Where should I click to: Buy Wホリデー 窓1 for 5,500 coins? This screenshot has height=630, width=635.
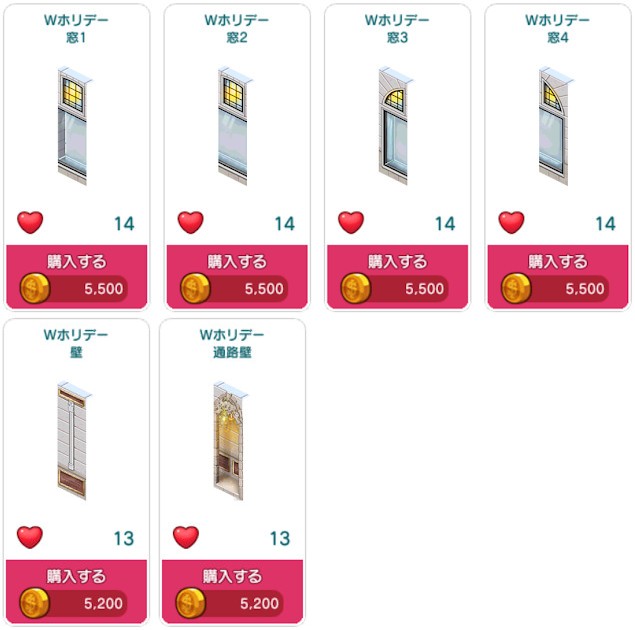(77, 276)
